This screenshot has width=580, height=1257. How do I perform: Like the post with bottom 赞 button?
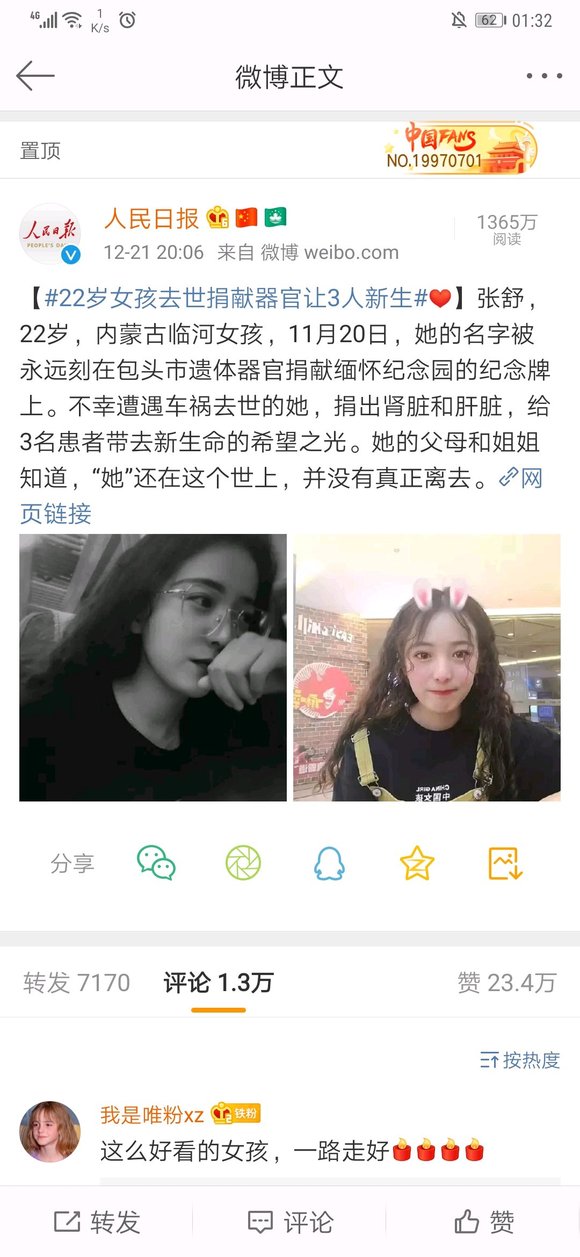pyautogui.click(x=484, y=1222)
